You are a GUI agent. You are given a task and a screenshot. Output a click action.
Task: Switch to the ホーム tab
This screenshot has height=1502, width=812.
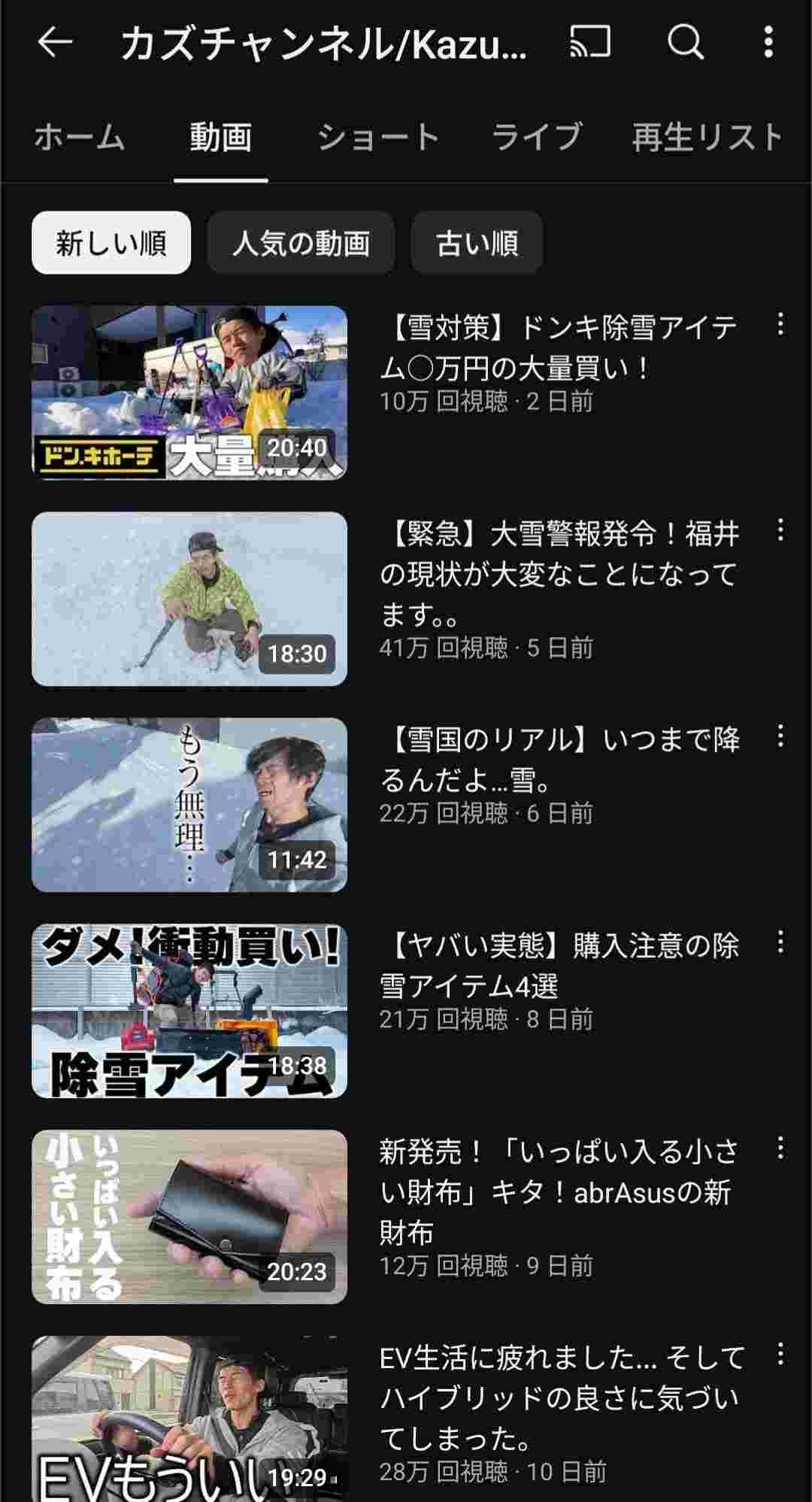point(80,138)
